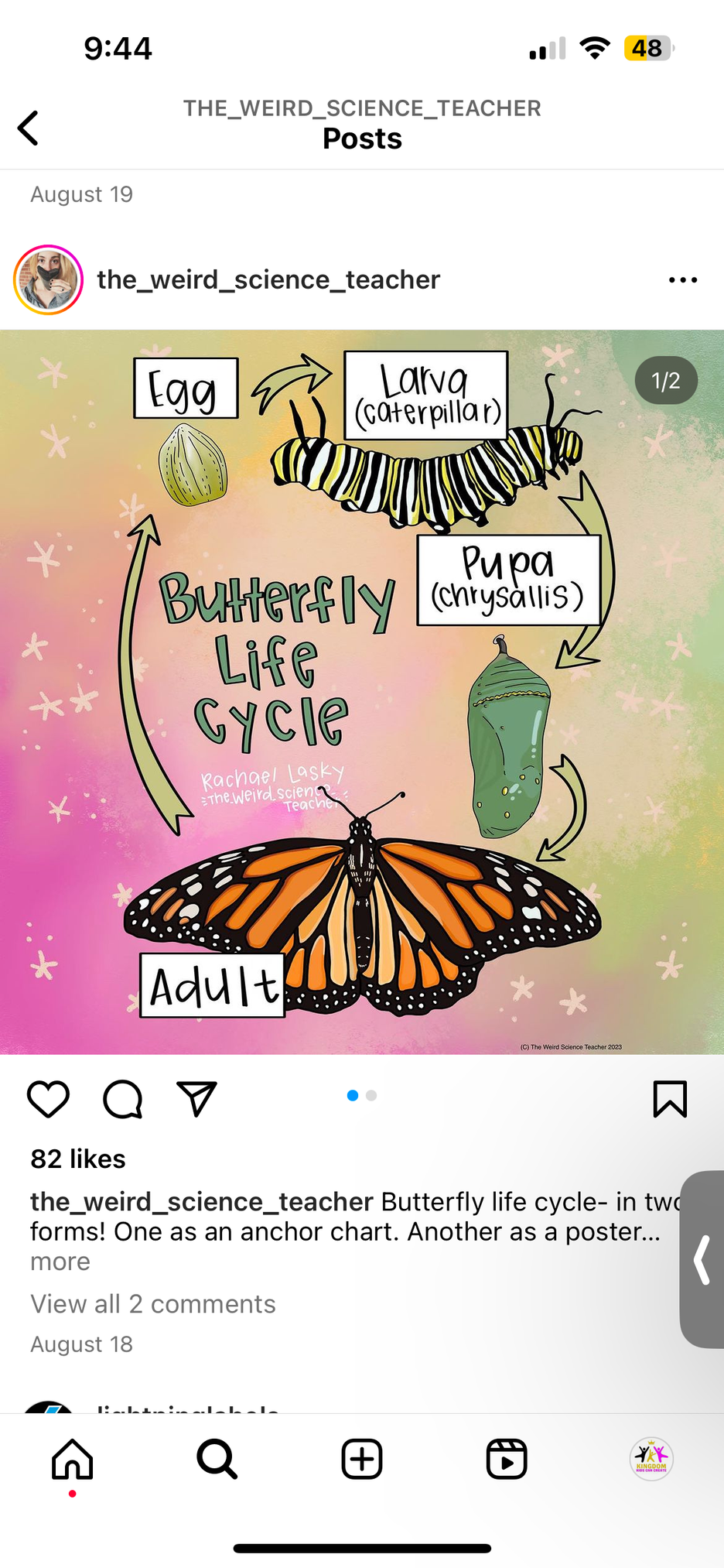Open the_weird_science_teacher profile picture
Screen dimensions: 724x1568
coord(48,280)
